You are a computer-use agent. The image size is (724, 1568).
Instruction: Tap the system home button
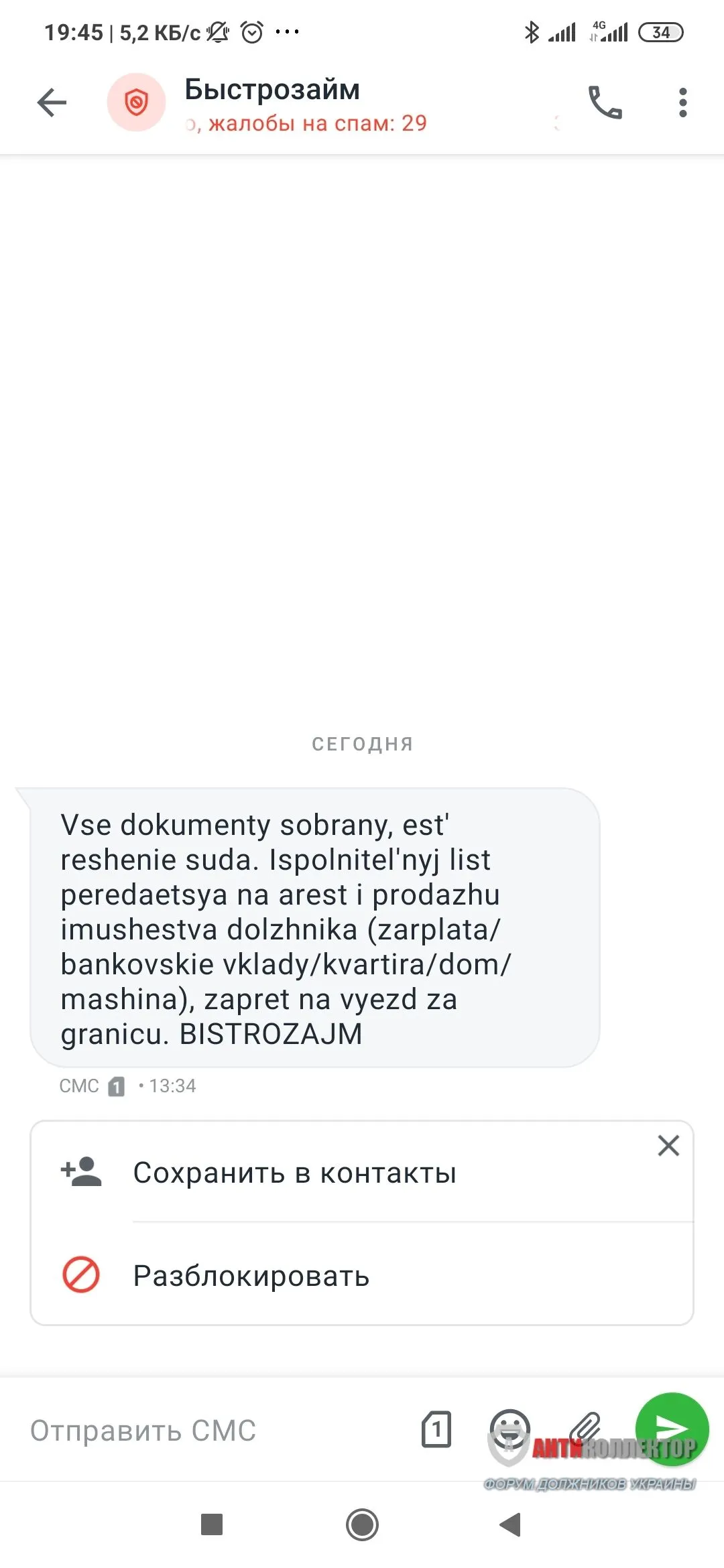pyautogui.click(x=362, y=1524)
